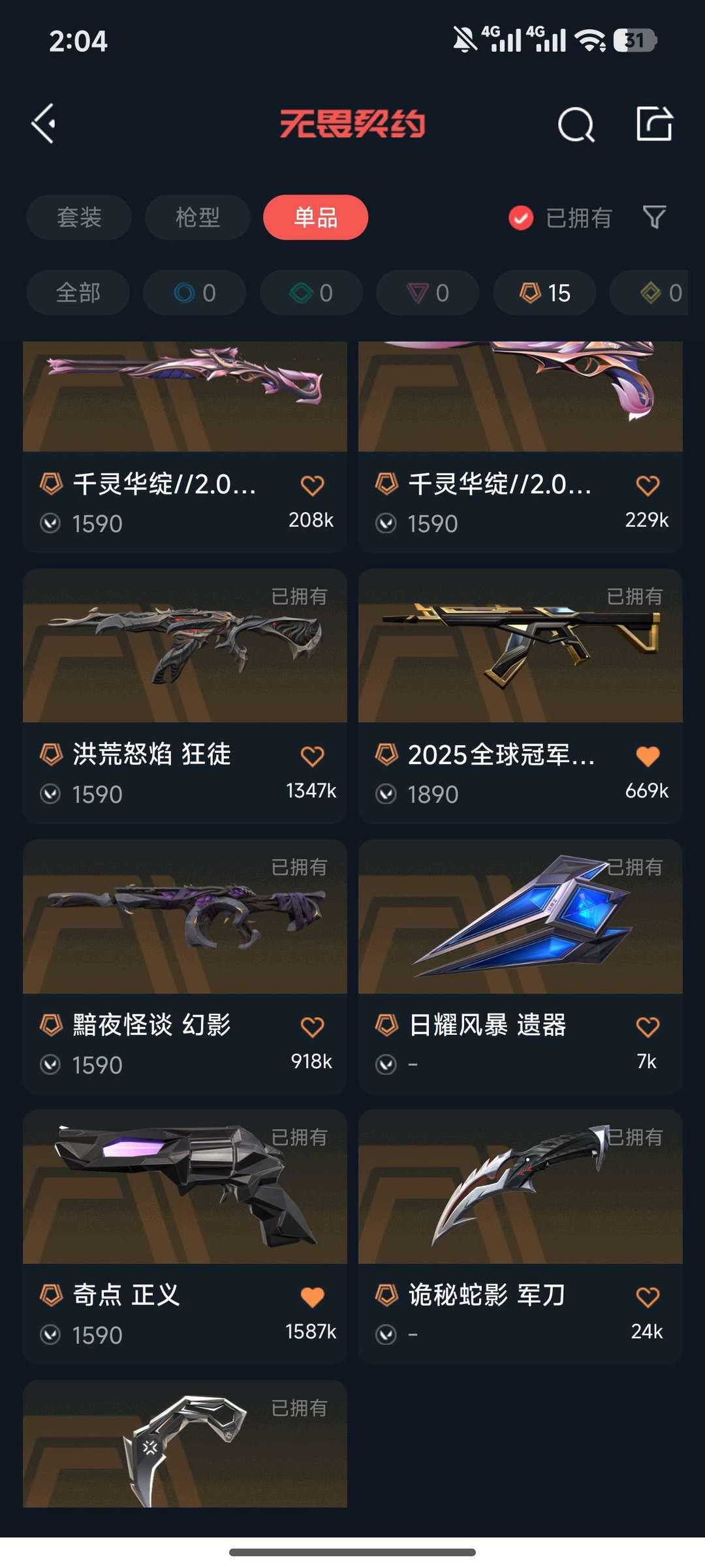Unfavorite the 2025全球冠军 skin heart
The image size is (705, 1568).
(x=647, y=755)
